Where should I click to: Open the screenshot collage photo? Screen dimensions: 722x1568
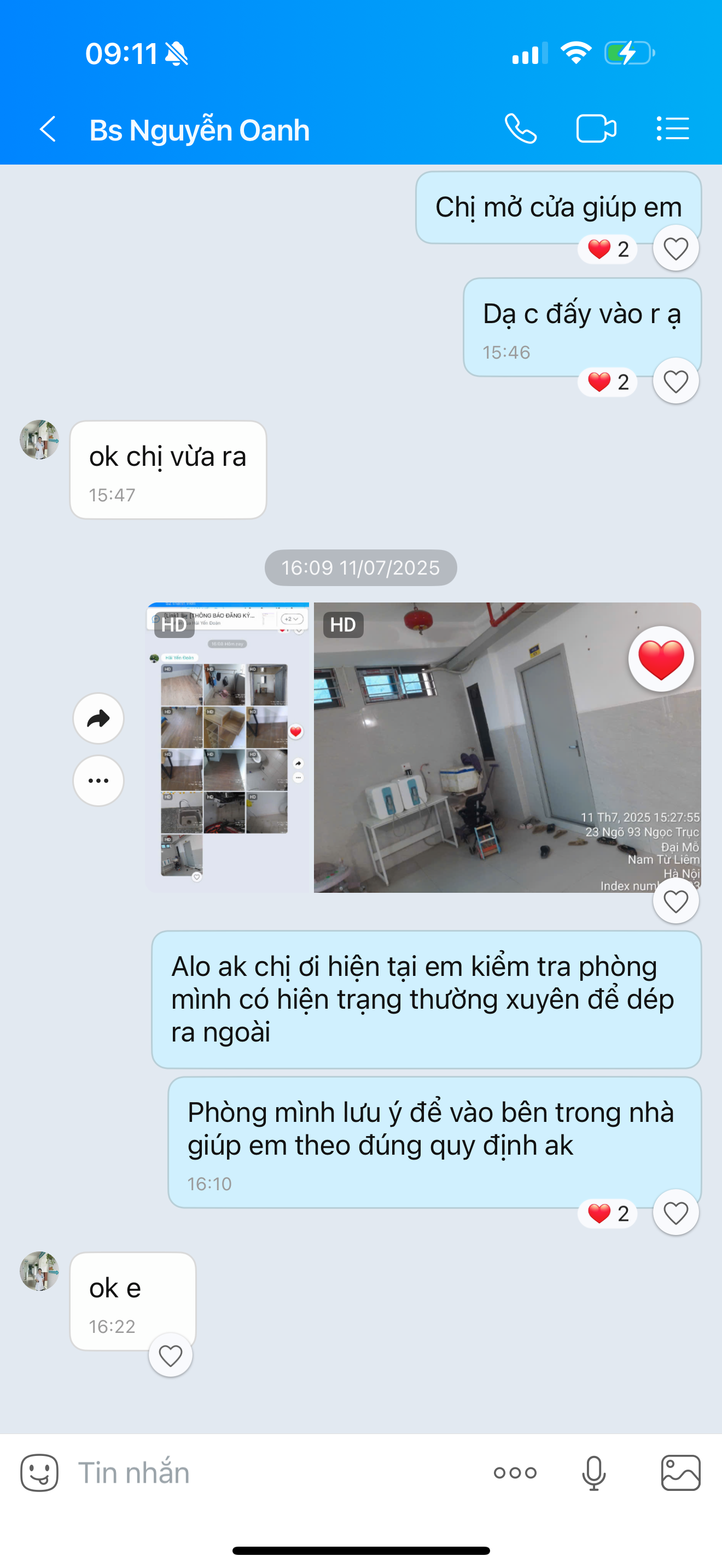[x=228, y=747]
